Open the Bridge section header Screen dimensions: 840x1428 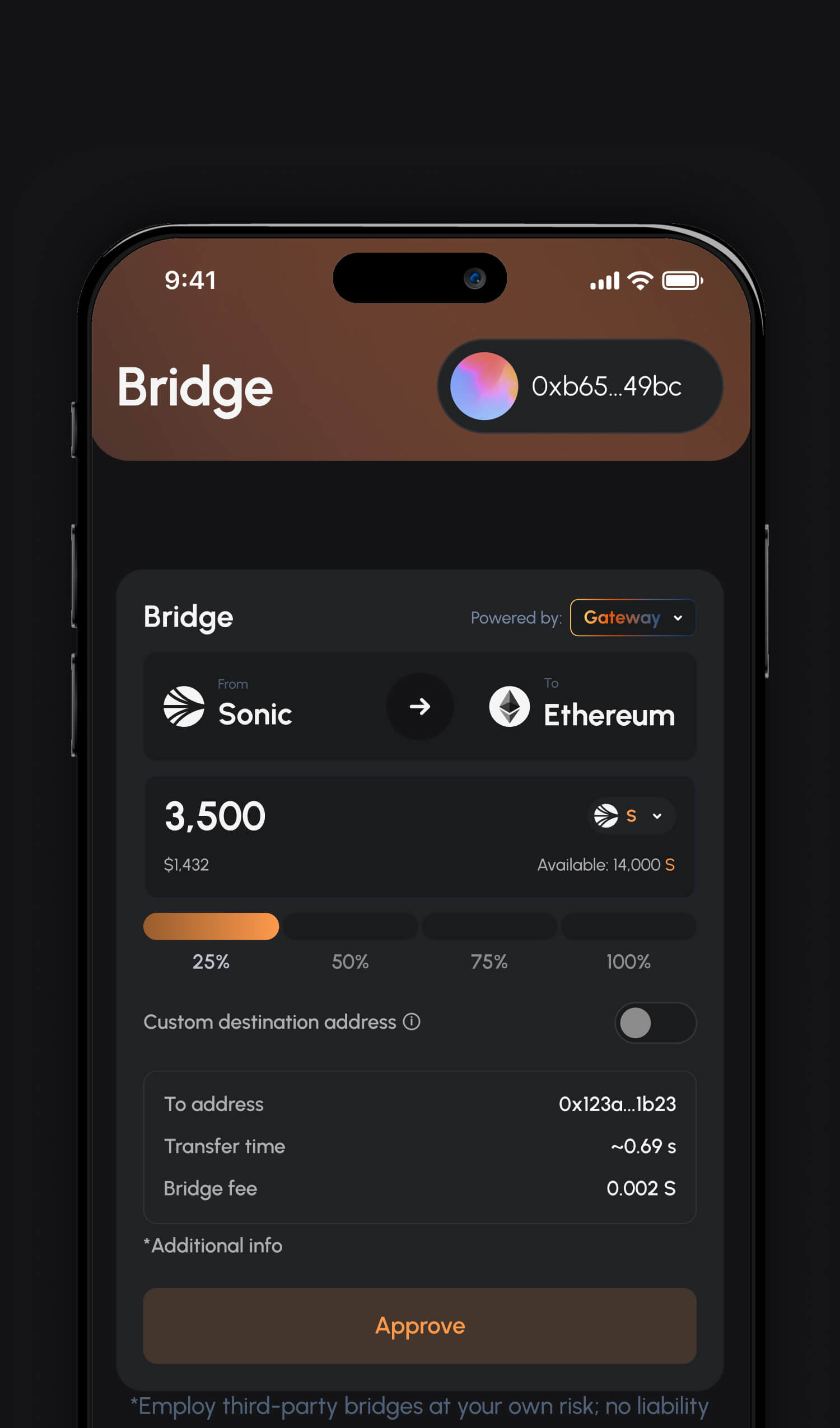click(188, 617)
